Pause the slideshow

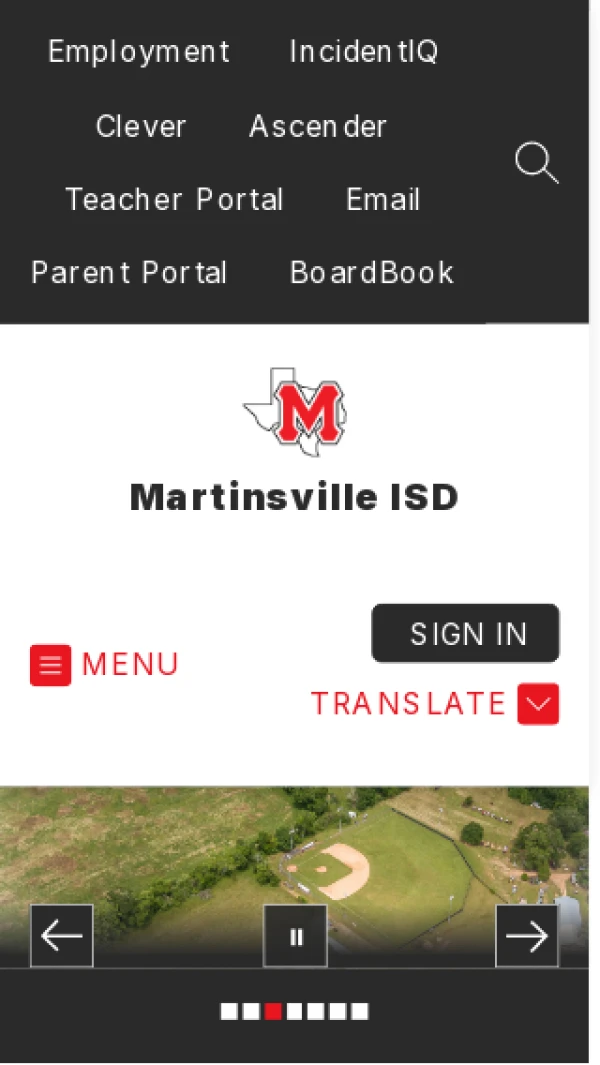(296, 936)
